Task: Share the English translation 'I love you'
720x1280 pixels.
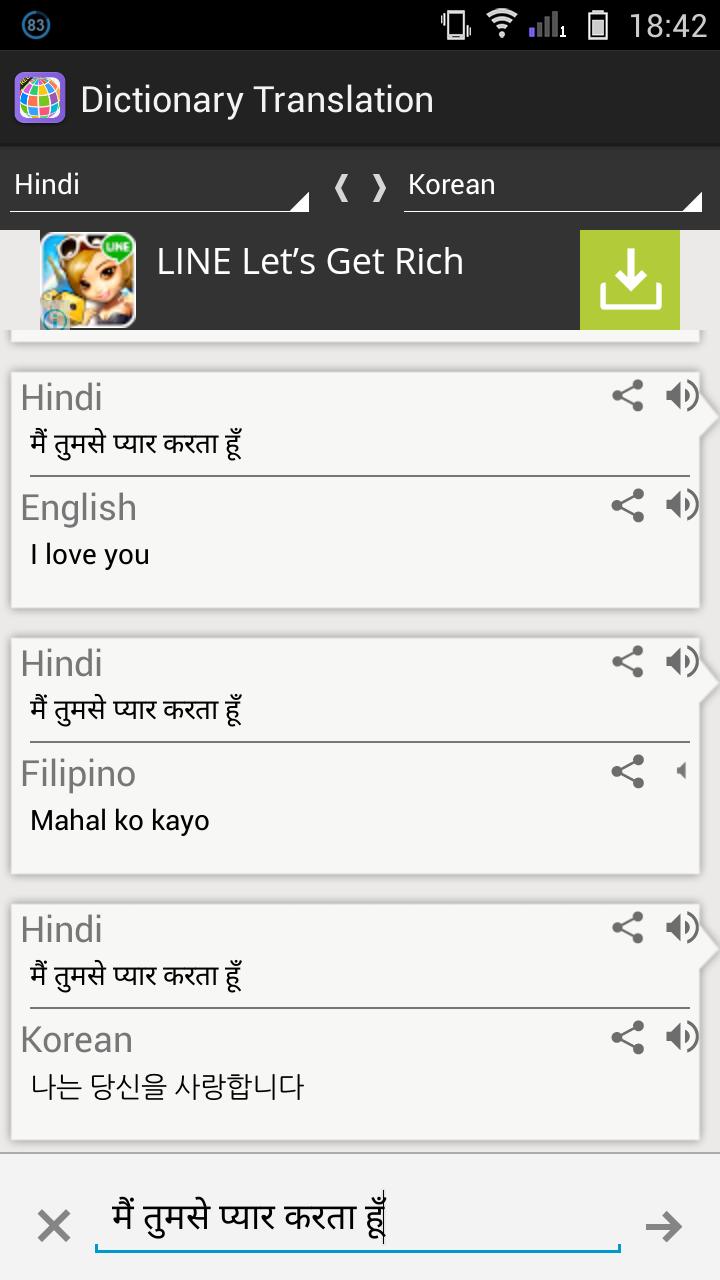Action: tap(627, 506)
